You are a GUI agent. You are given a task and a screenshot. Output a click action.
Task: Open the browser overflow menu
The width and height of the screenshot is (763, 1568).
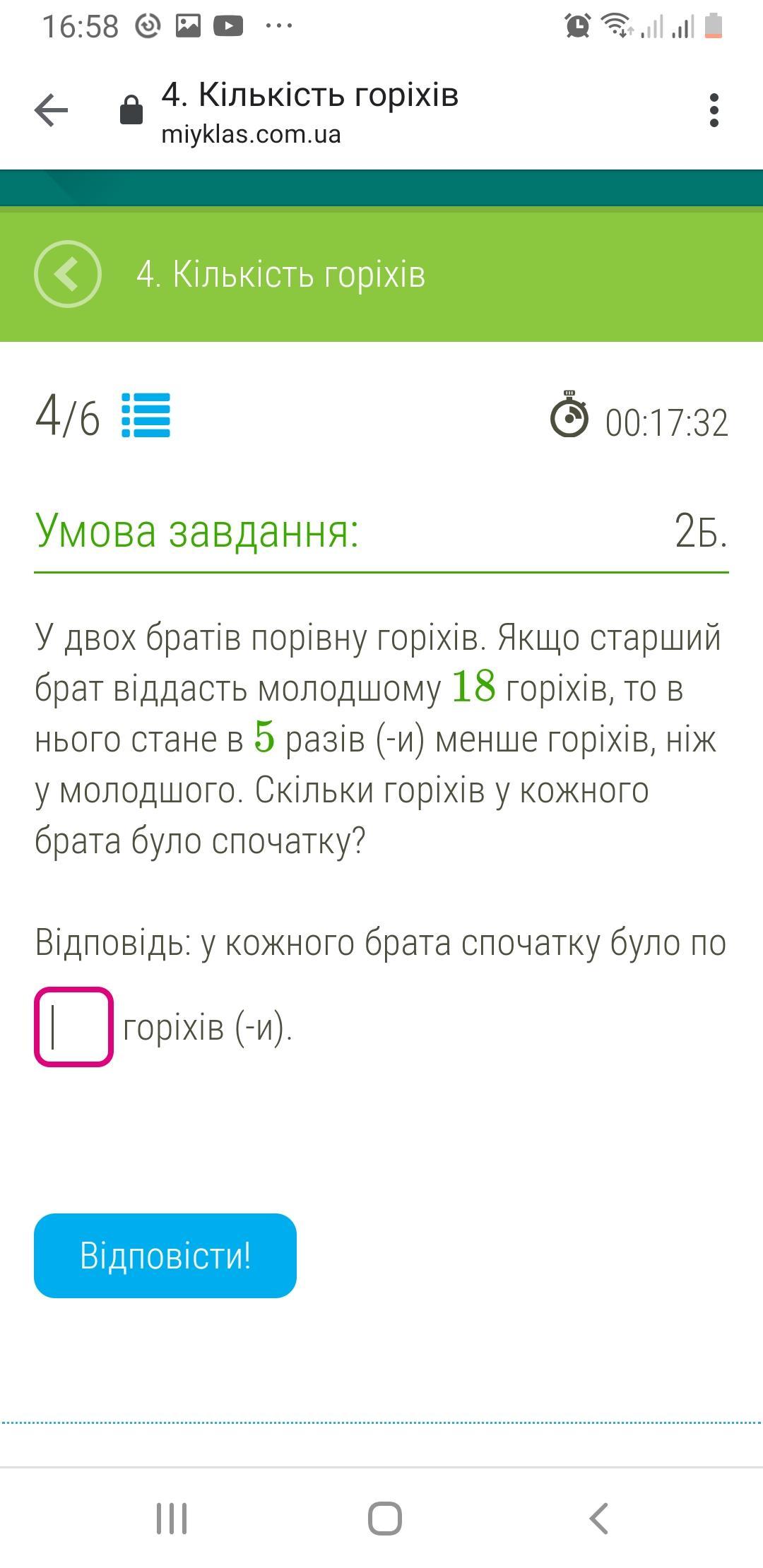(x=714, y=110)
